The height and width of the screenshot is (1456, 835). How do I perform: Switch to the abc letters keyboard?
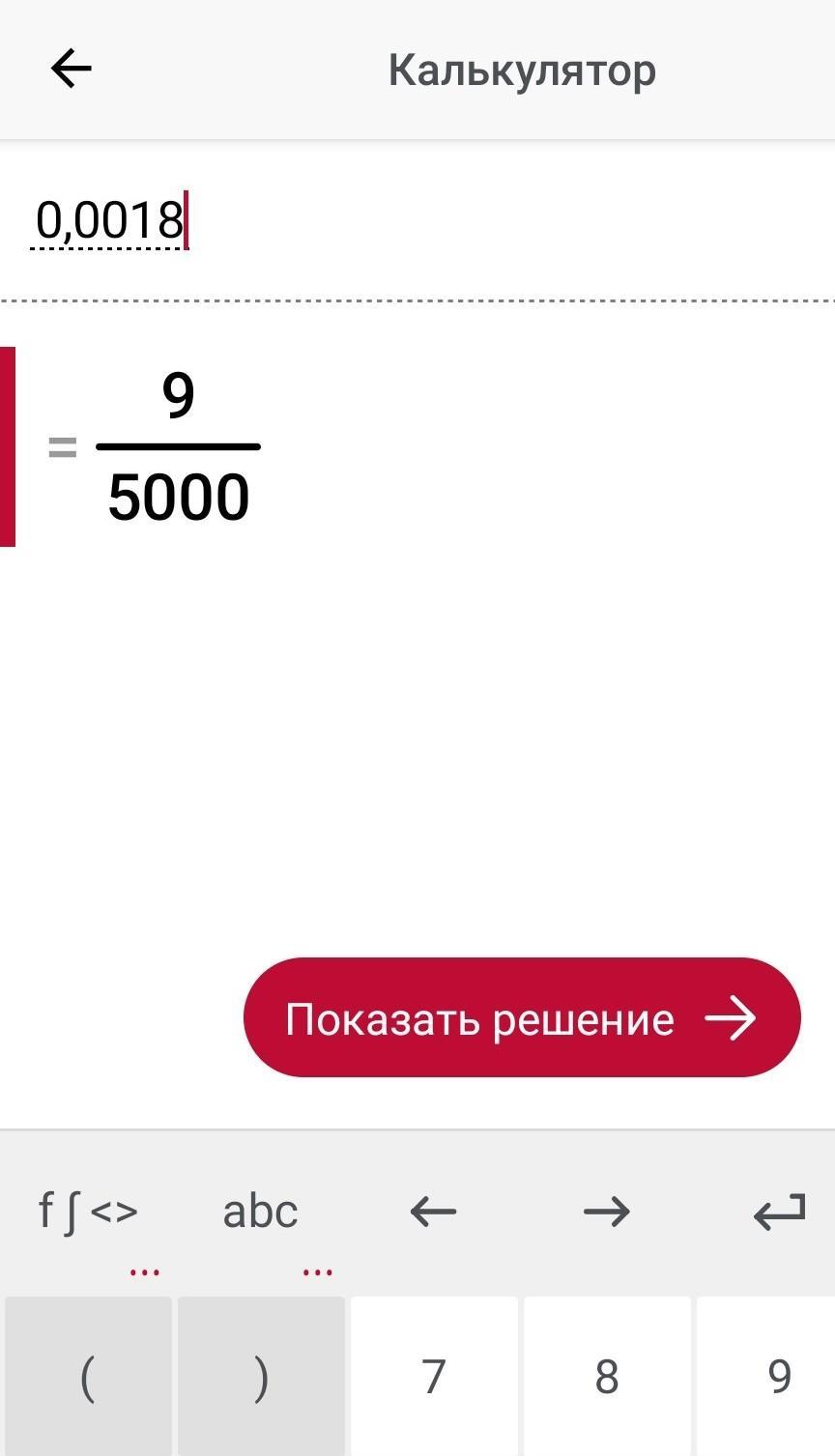pos(260,1212)
